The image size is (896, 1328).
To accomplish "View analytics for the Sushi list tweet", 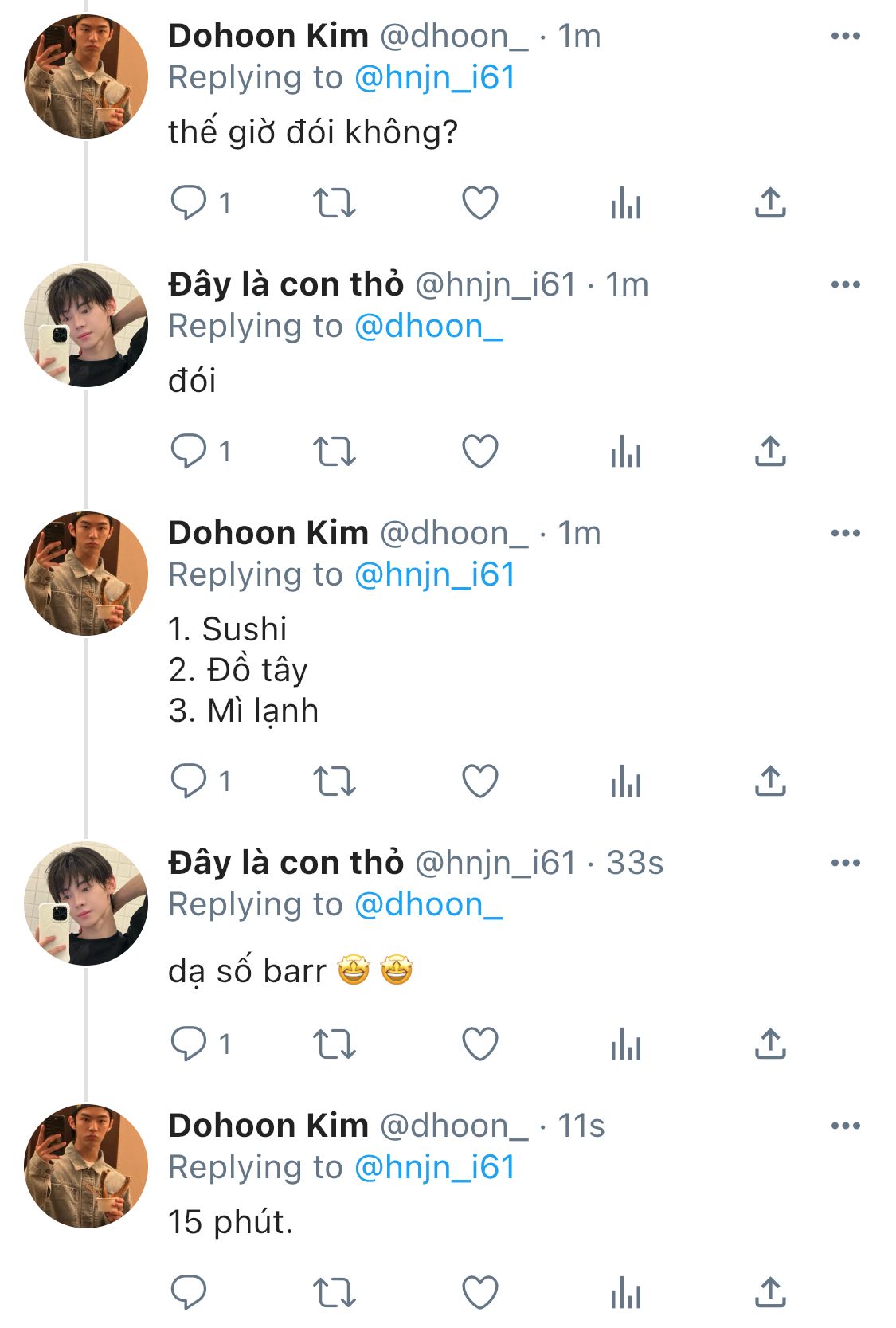I will 626,781.
